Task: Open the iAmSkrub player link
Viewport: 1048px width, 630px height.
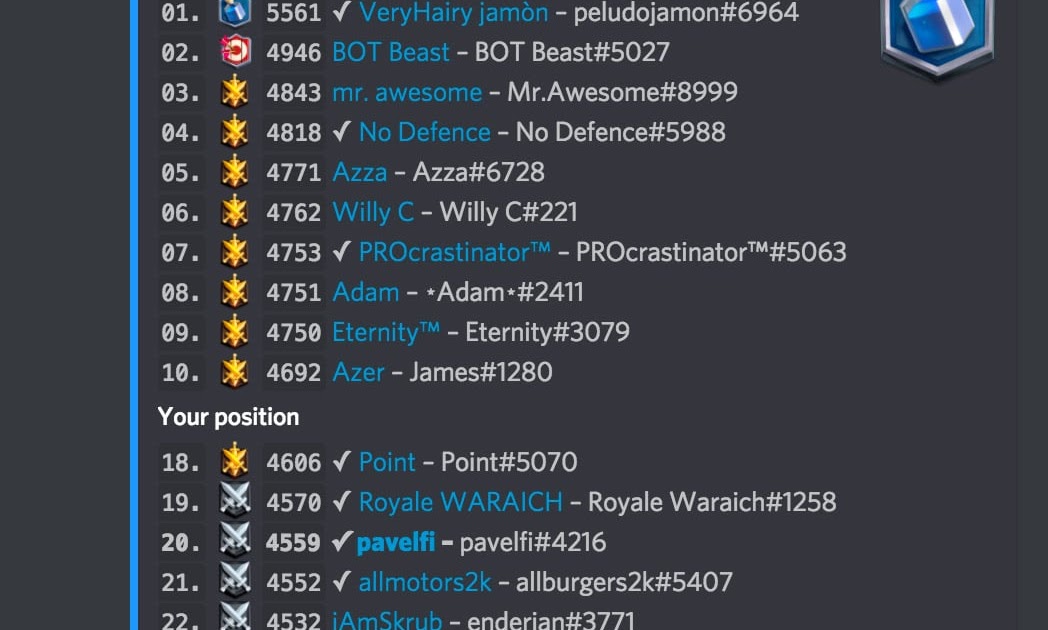Action: tap(386, 621)
